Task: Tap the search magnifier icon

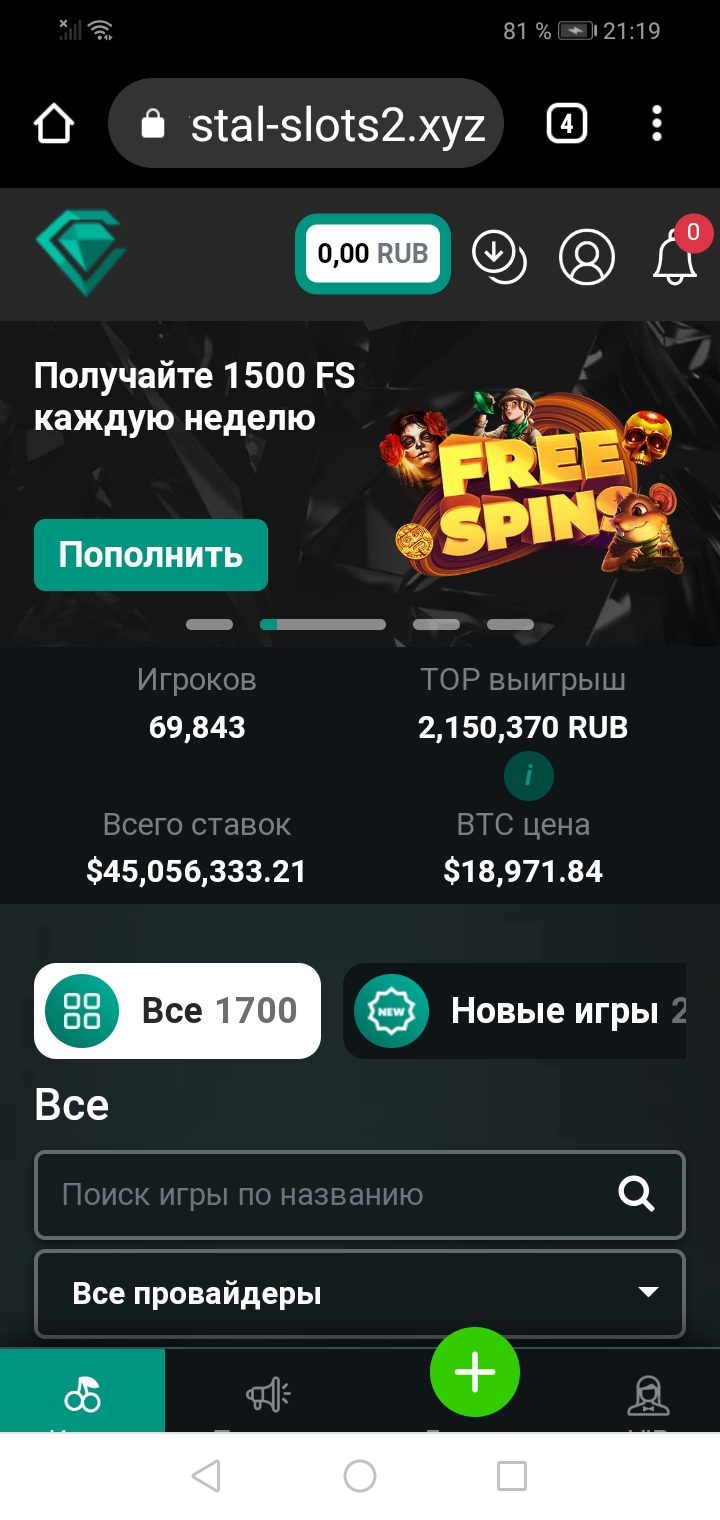Action: click(x=636, y=1194)
